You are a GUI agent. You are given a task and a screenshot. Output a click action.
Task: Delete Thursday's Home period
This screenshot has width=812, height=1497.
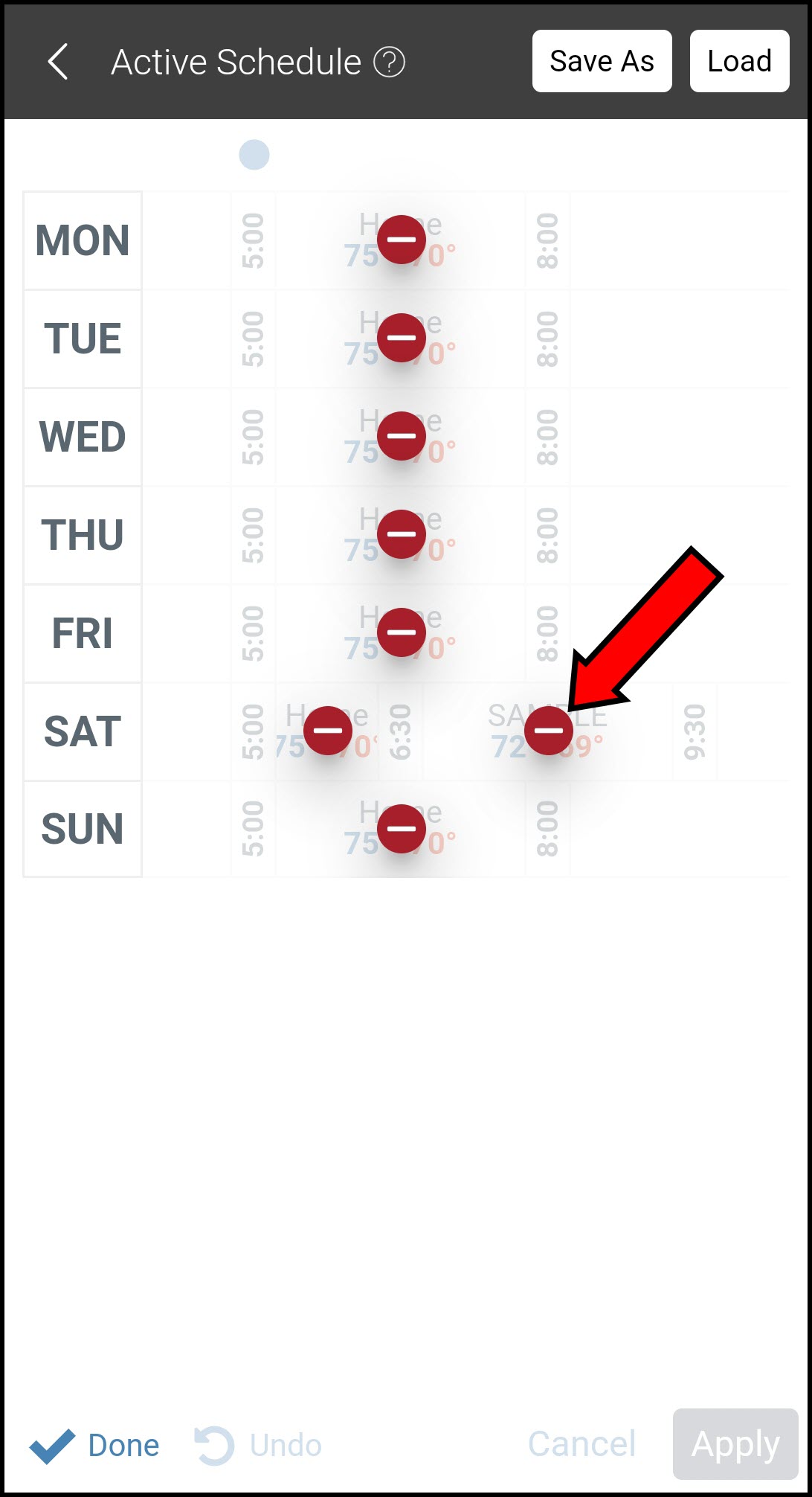click(x=402, y=534)
